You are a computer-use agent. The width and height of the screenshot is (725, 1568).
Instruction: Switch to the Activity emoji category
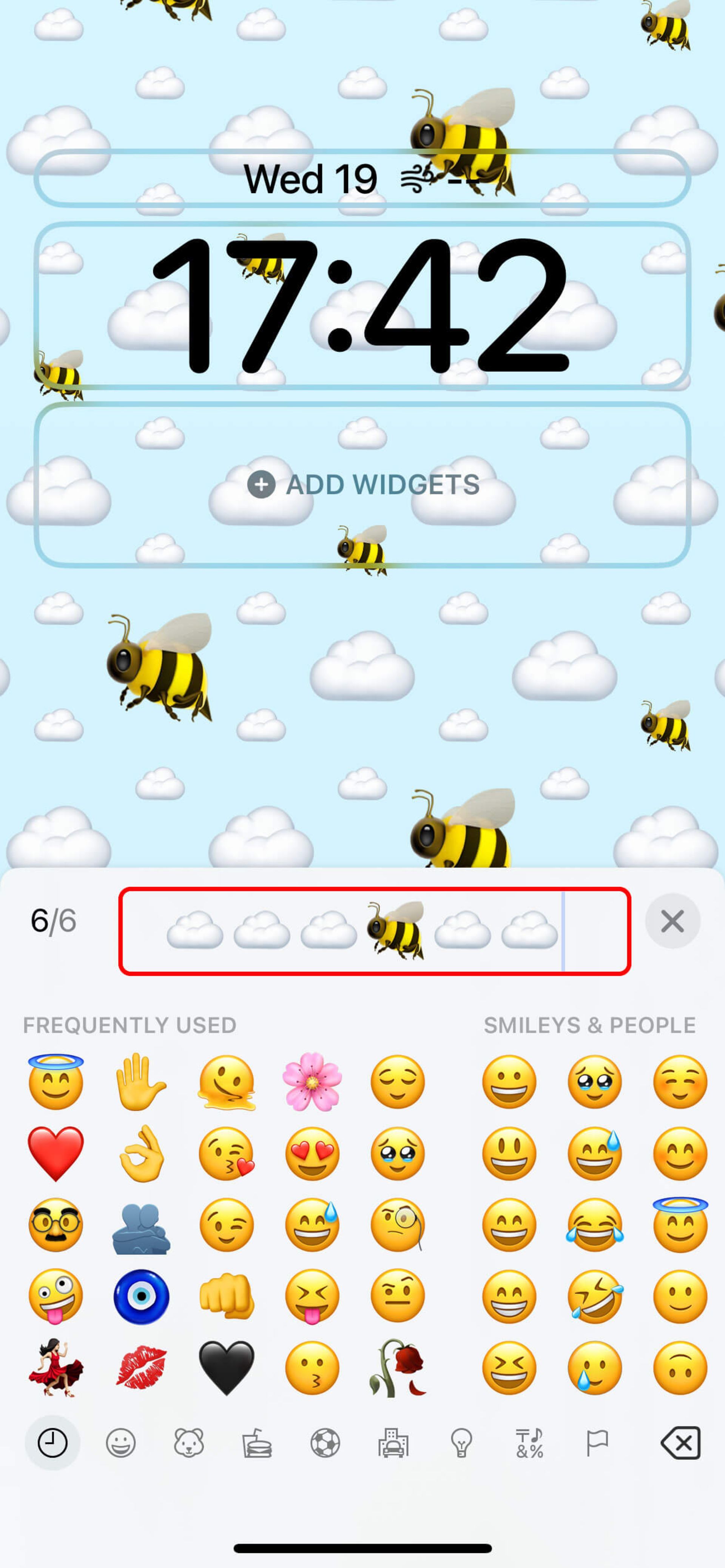pyautogui.click(x=325, y=1443)
